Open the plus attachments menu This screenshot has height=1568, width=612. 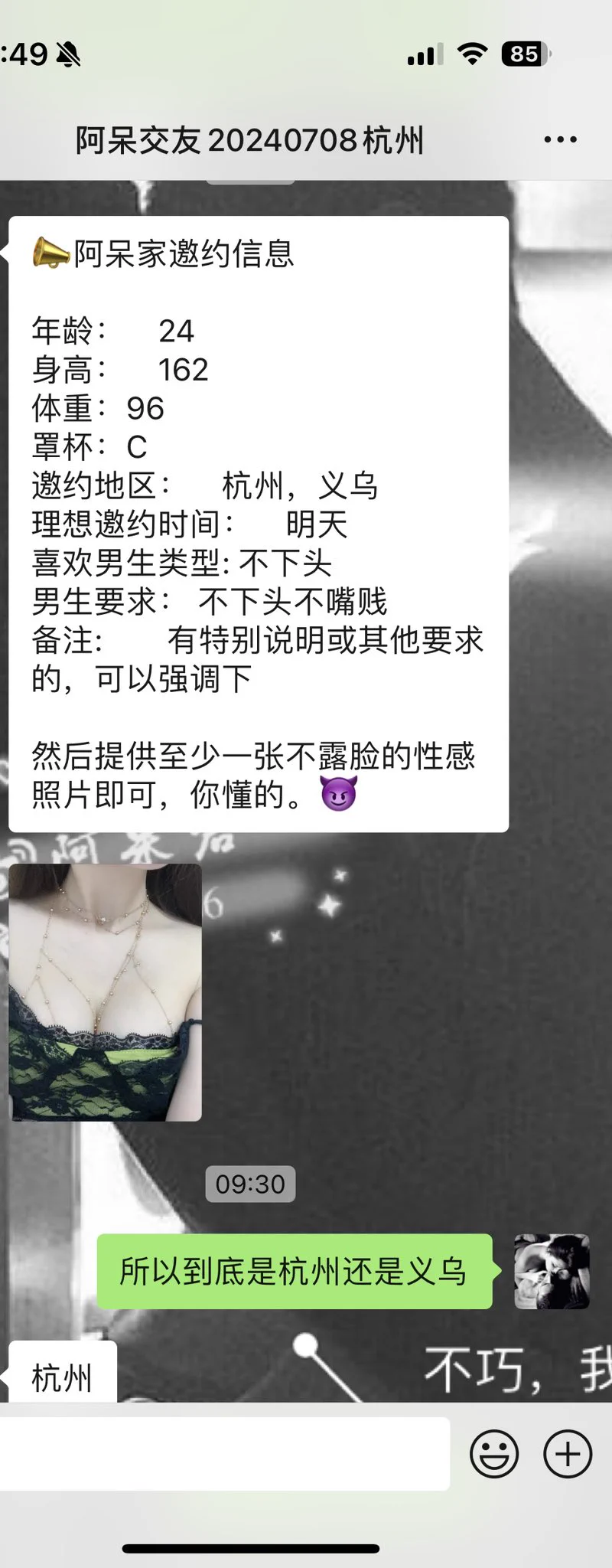click(x=568, y=1453)
